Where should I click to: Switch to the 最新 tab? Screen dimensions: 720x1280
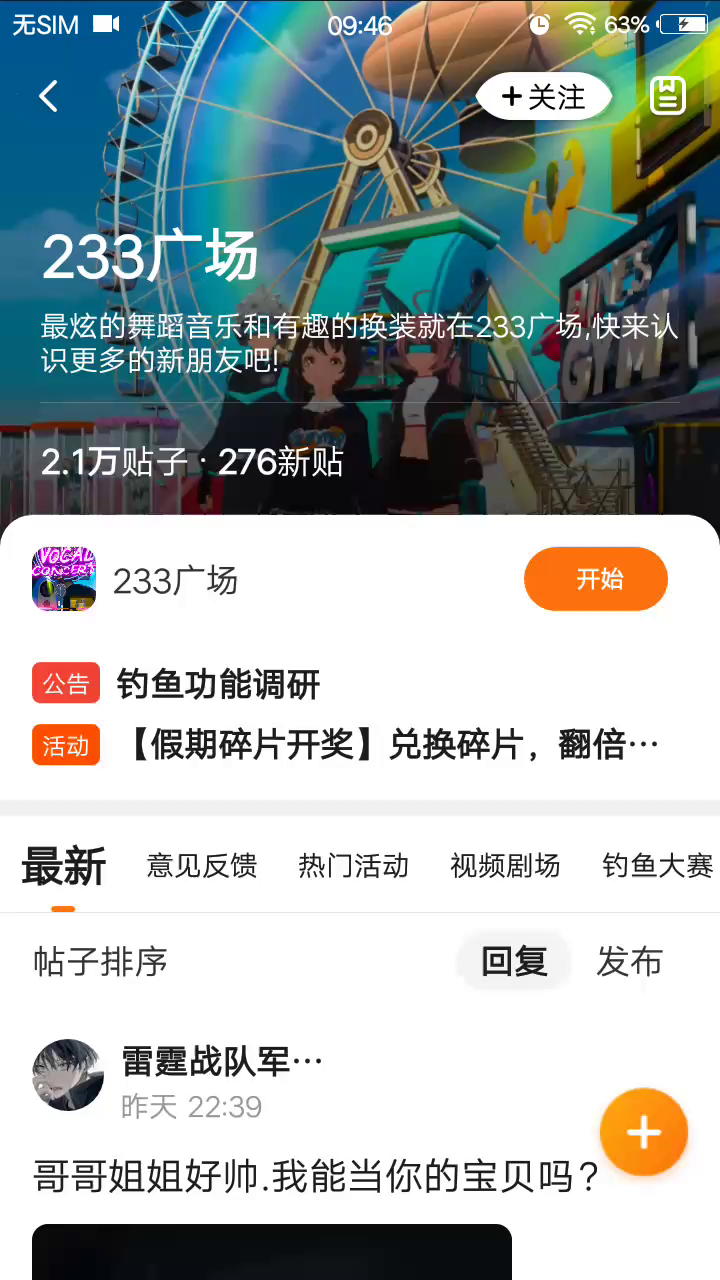63,866
